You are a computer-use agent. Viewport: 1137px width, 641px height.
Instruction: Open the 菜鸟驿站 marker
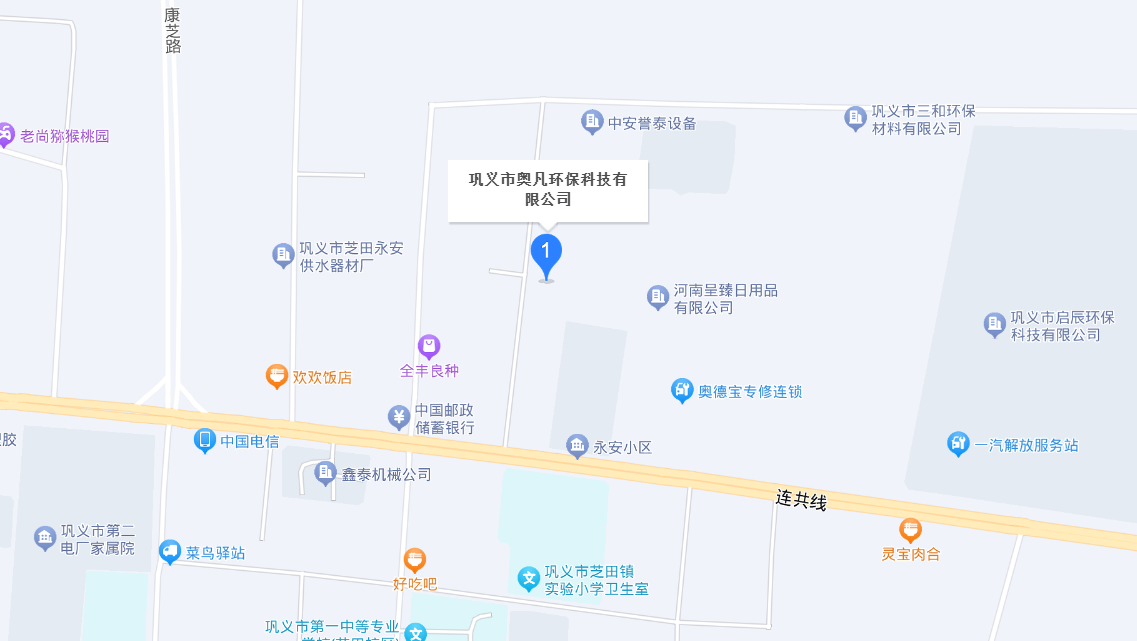[x=170, y=551]
